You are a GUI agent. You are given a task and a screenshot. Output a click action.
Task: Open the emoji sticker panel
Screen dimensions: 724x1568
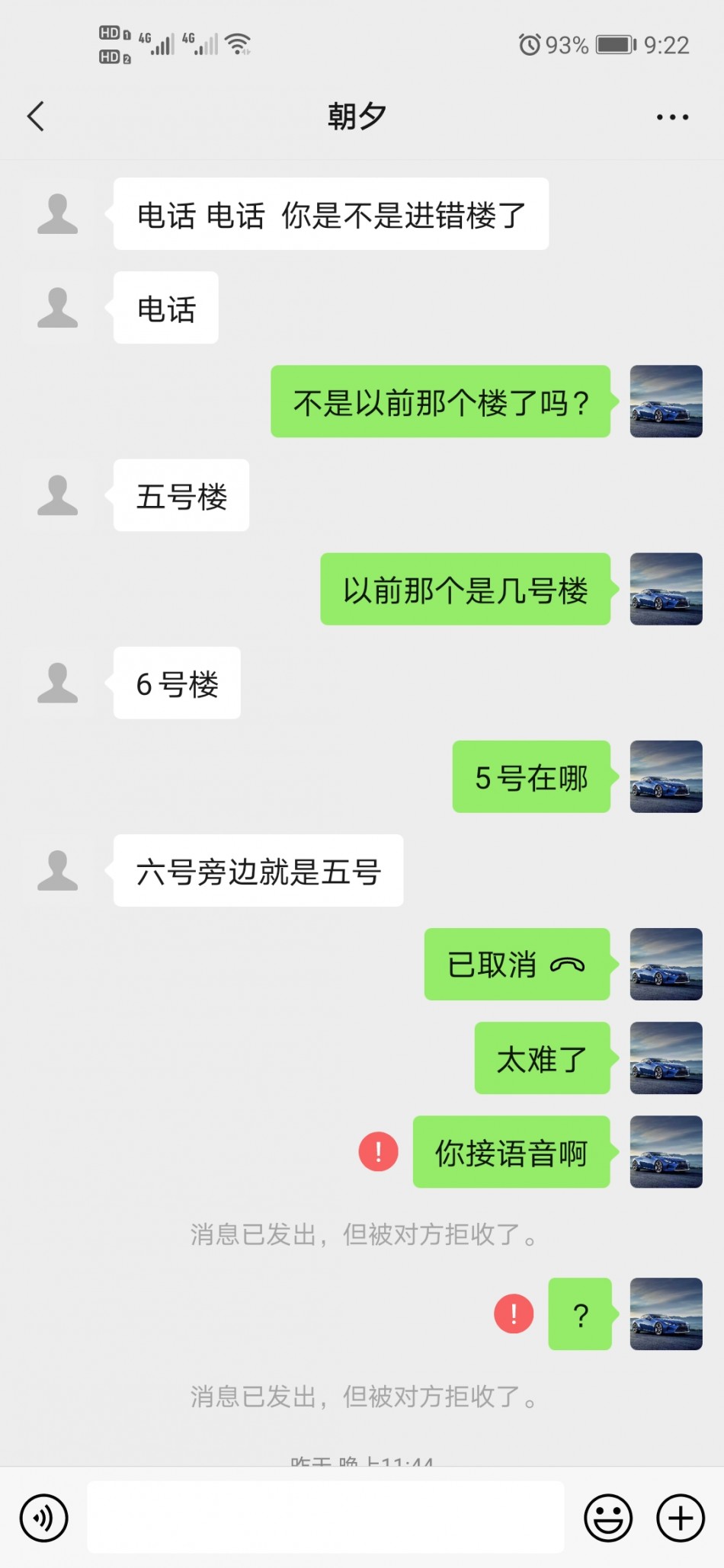coord(607,1518)
